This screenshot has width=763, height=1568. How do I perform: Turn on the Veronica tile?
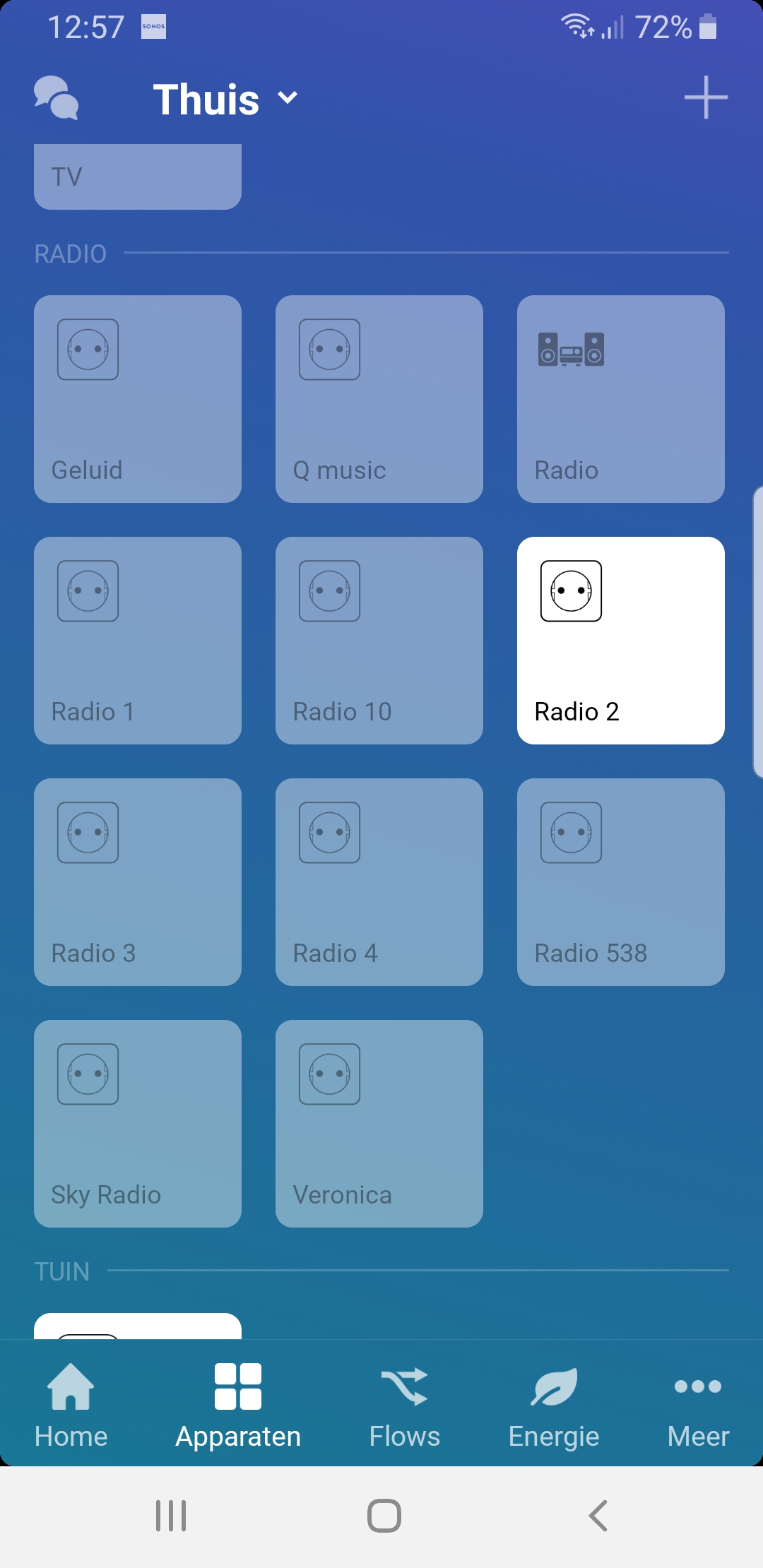(379, 1124)
